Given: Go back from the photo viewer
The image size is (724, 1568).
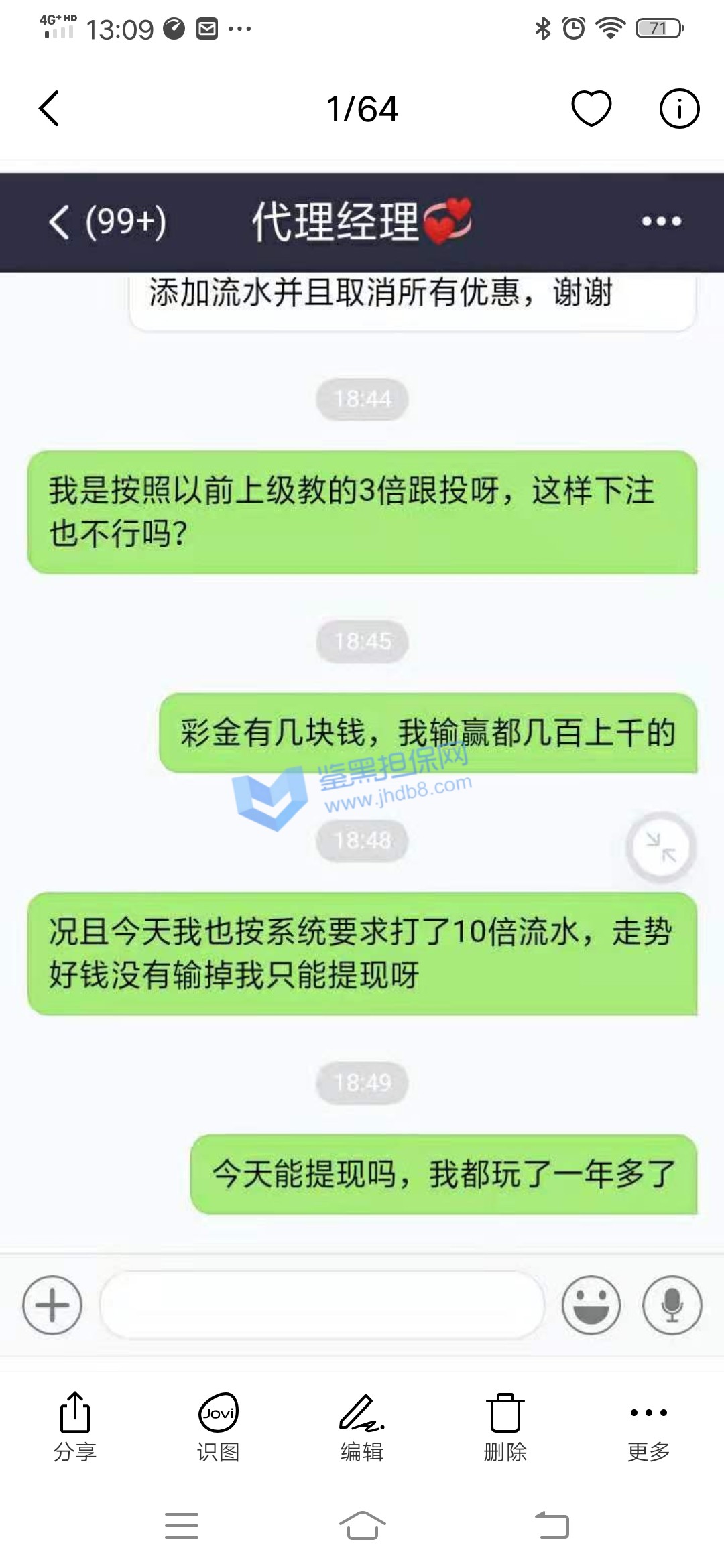Looking at the screenshot, I should coord(49,109).
